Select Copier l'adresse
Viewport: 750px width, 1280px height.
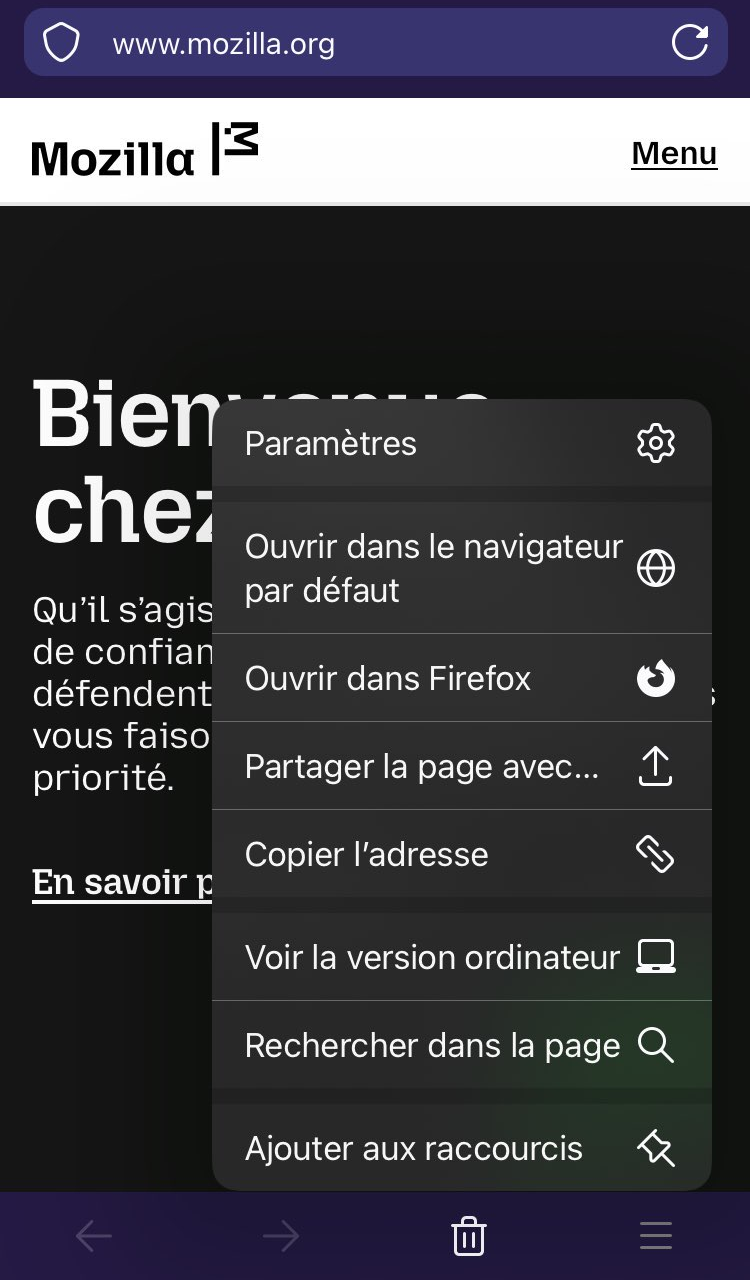point(460,854)
